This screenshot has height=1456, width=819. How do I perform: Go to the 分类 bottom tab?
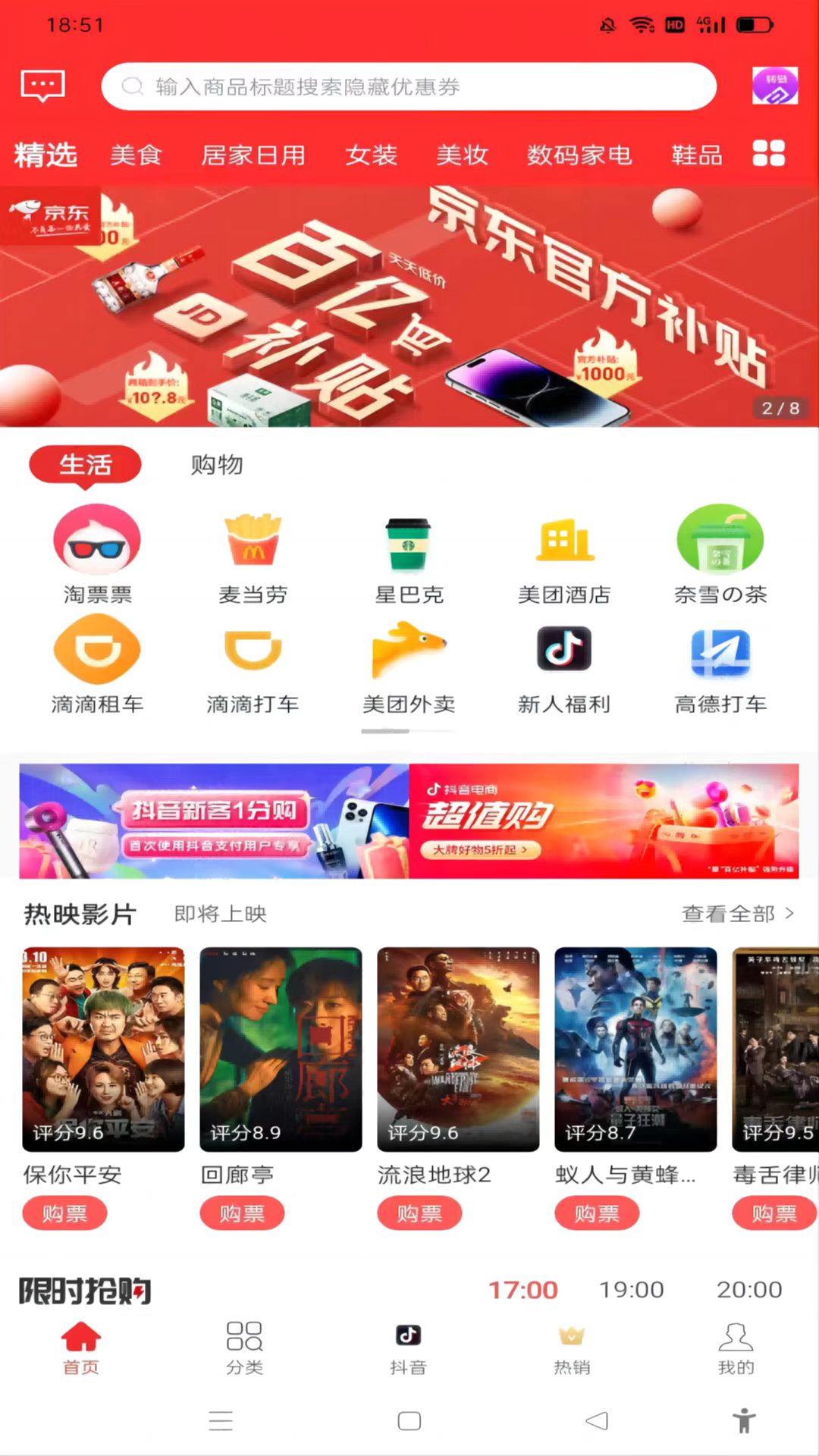(x=244, y=1348)
